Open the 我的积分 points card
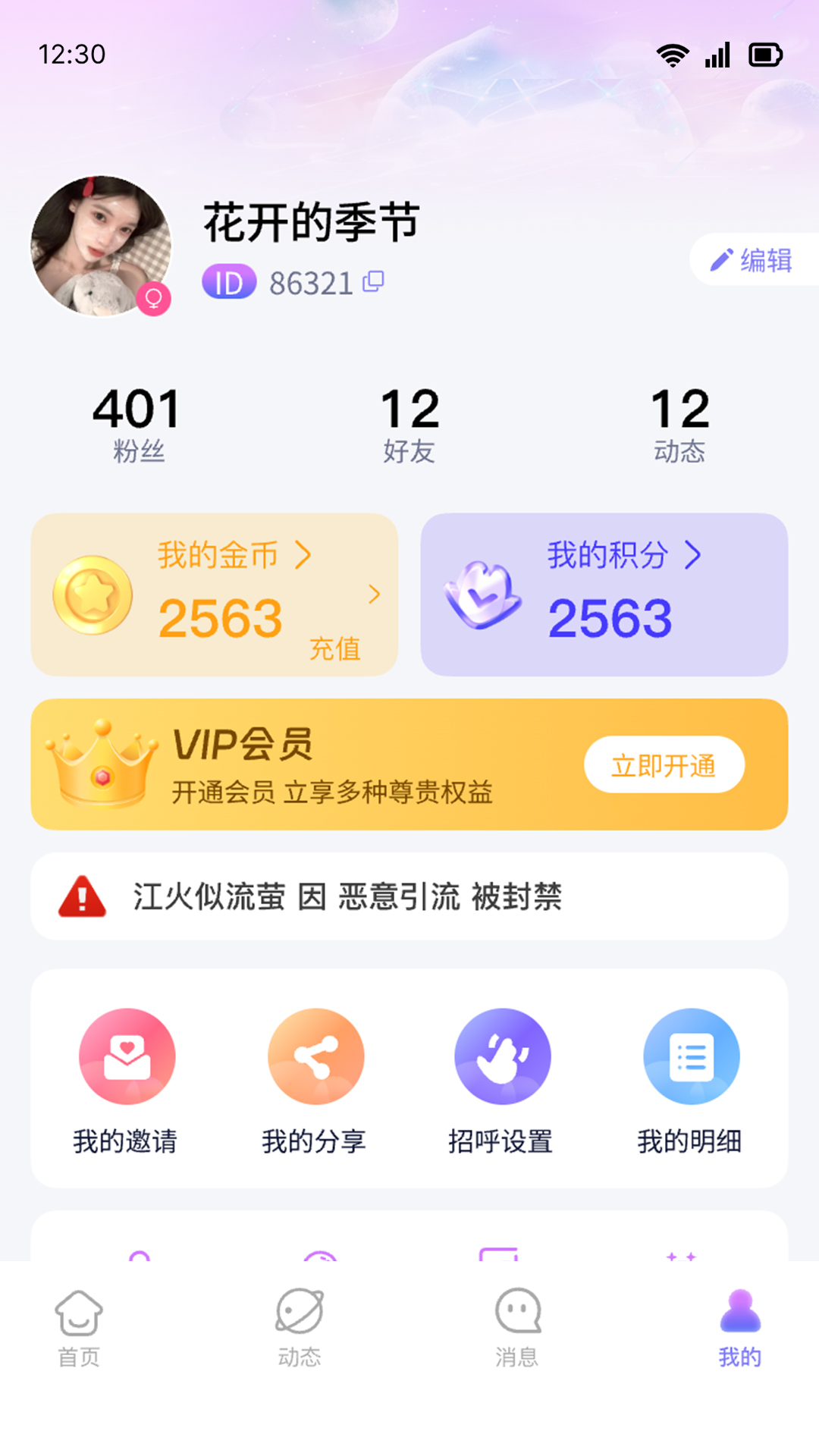819x1456 pixels. [604, 595]
